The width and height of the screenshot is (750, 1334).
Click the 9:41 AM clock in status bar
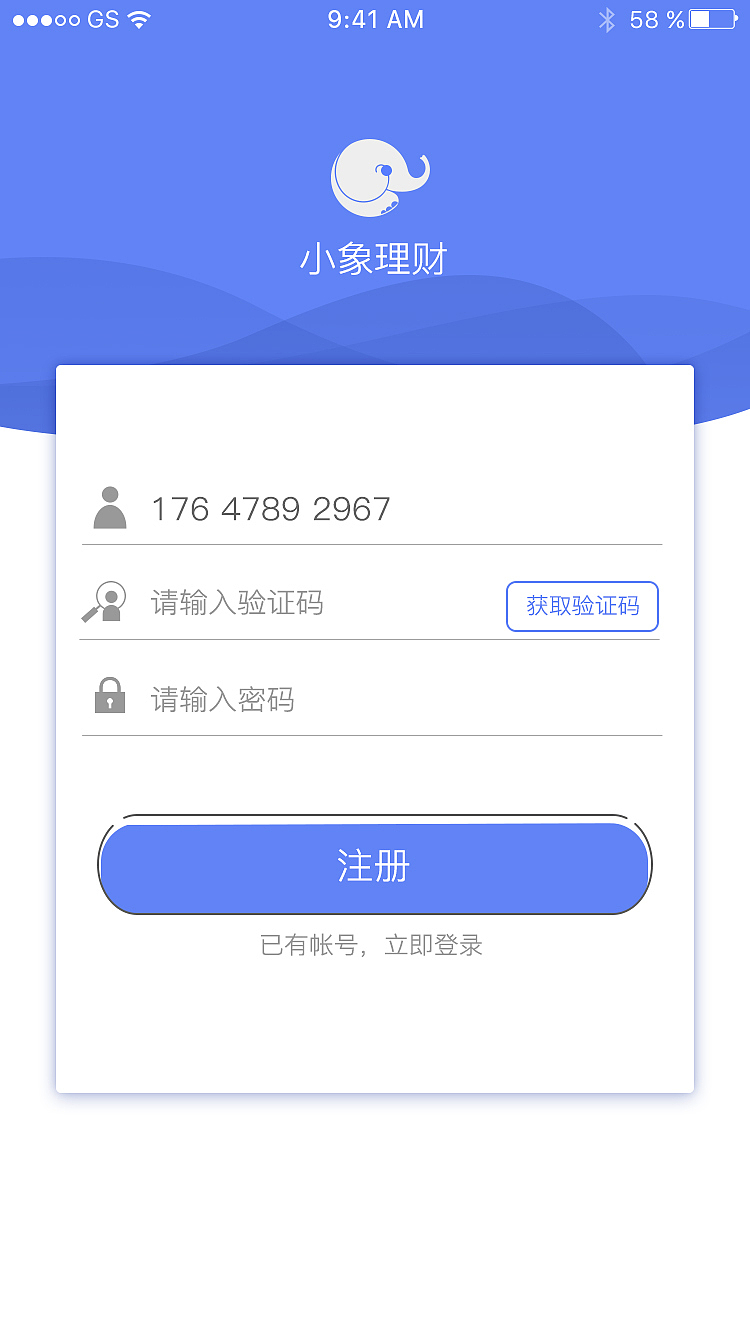[374, 19]
